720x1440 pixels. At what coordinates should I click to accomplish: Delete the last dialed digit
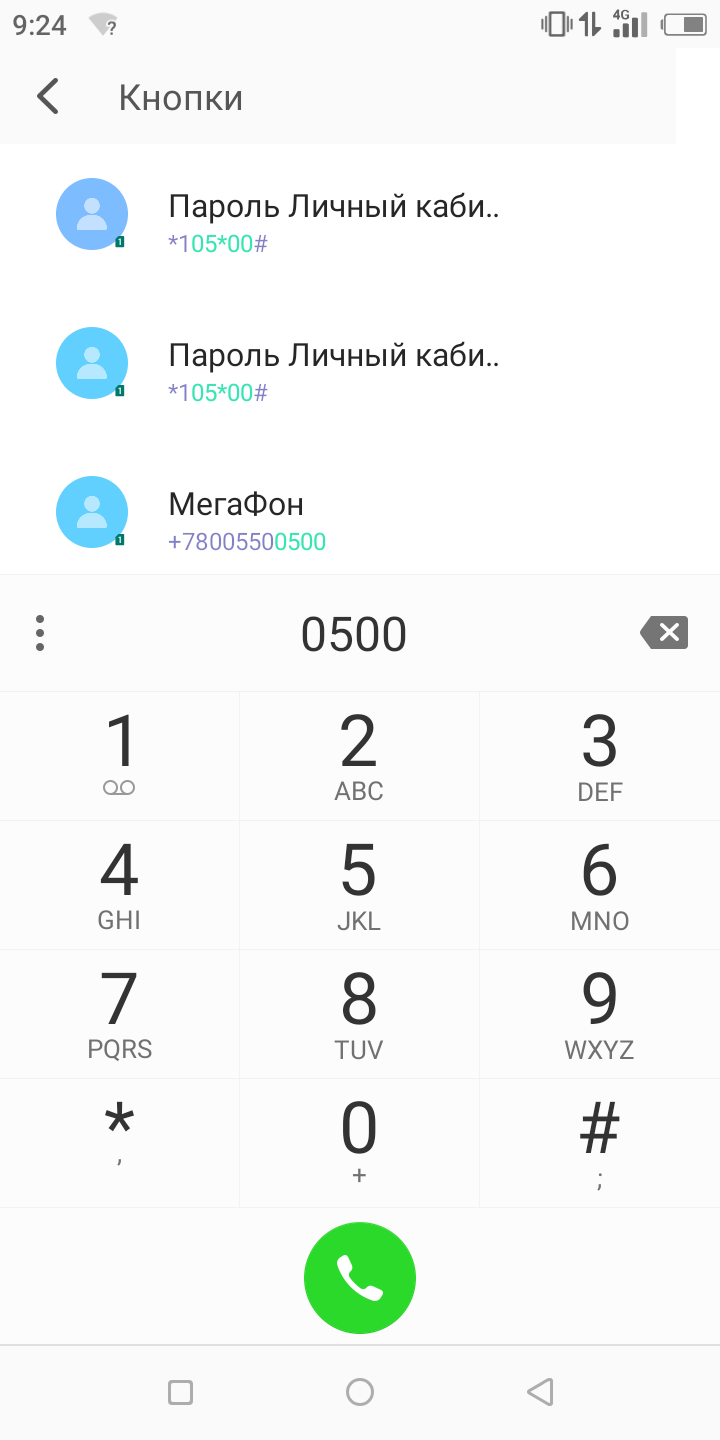click(664, 633)
